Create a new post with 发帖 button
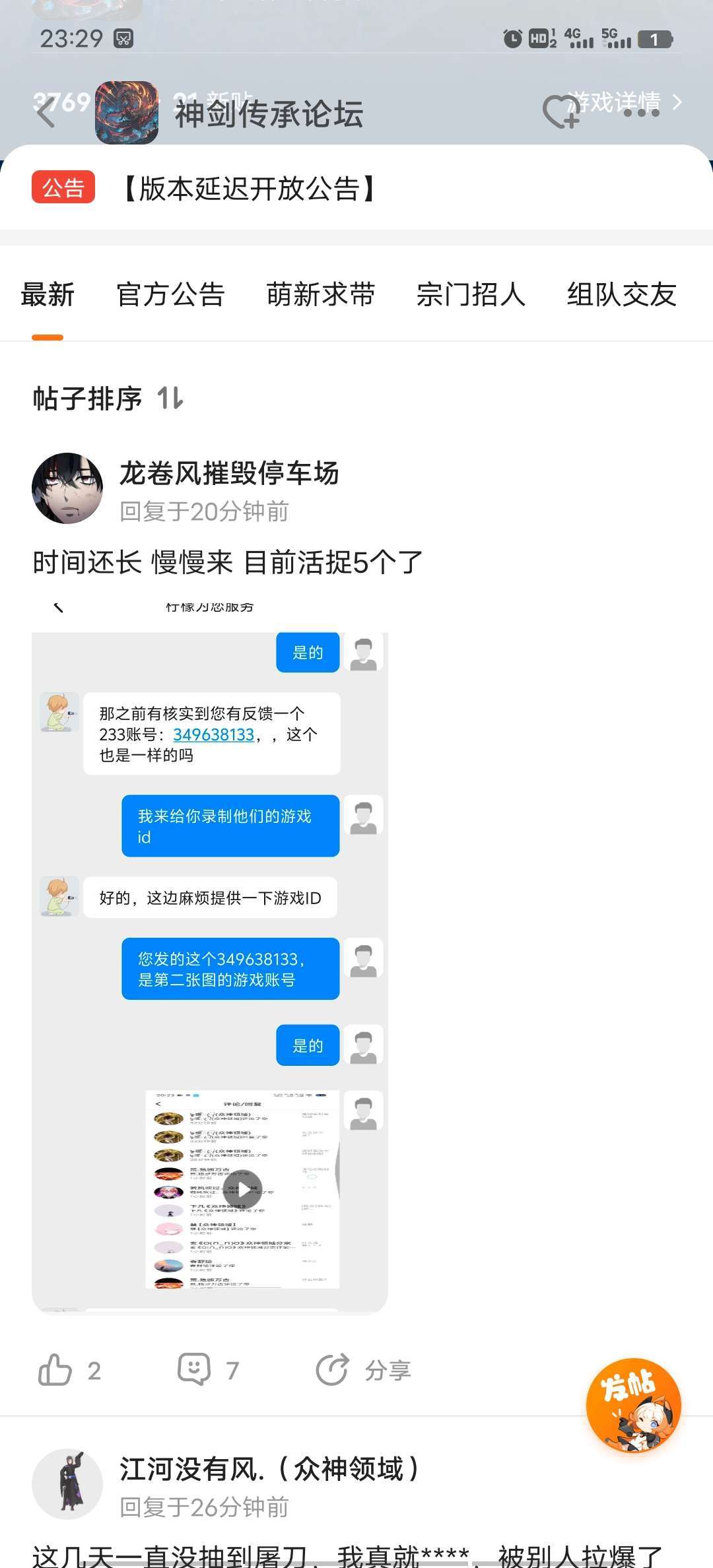 click(633, 1405)
